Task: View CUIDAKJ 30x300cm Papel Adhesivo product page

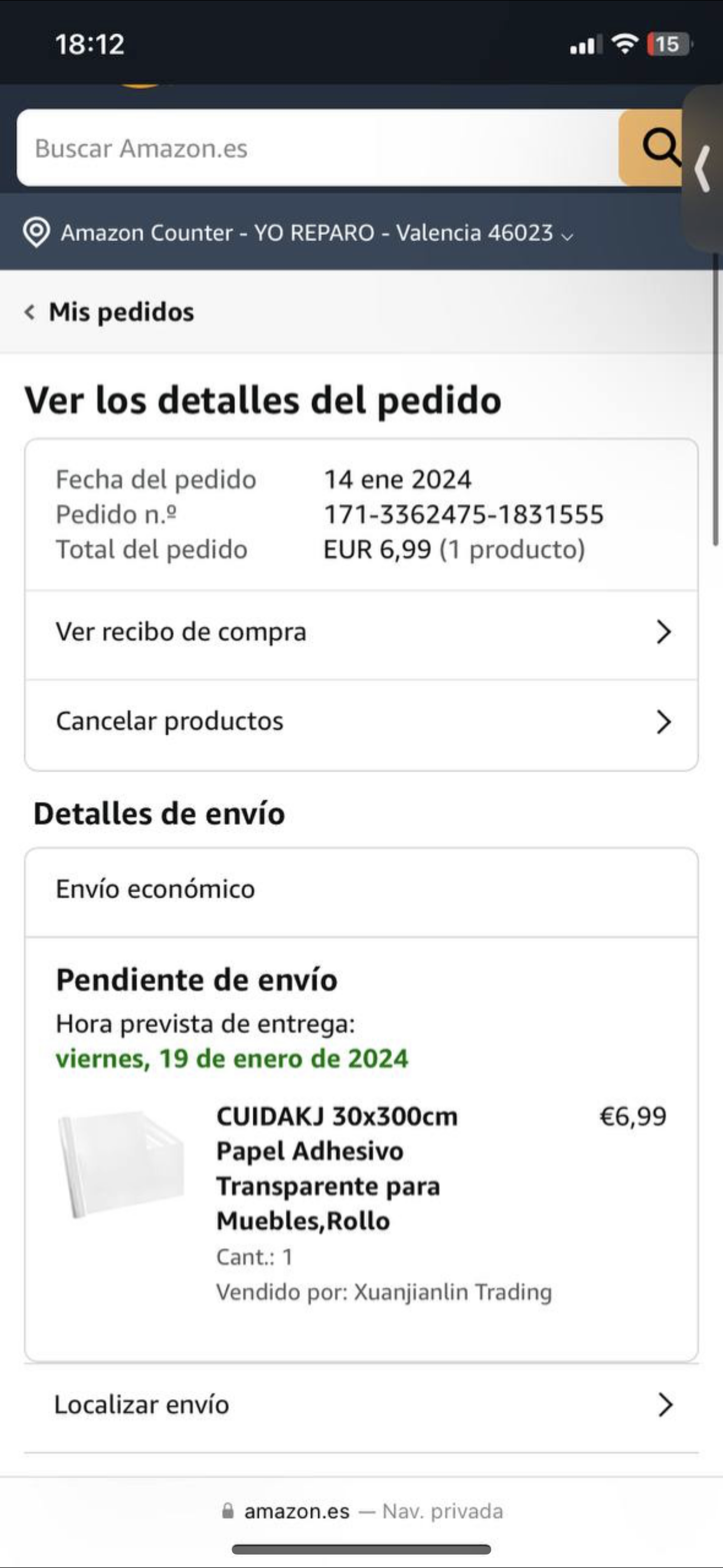Action: pyautogui.click(x=336, y=1168)
